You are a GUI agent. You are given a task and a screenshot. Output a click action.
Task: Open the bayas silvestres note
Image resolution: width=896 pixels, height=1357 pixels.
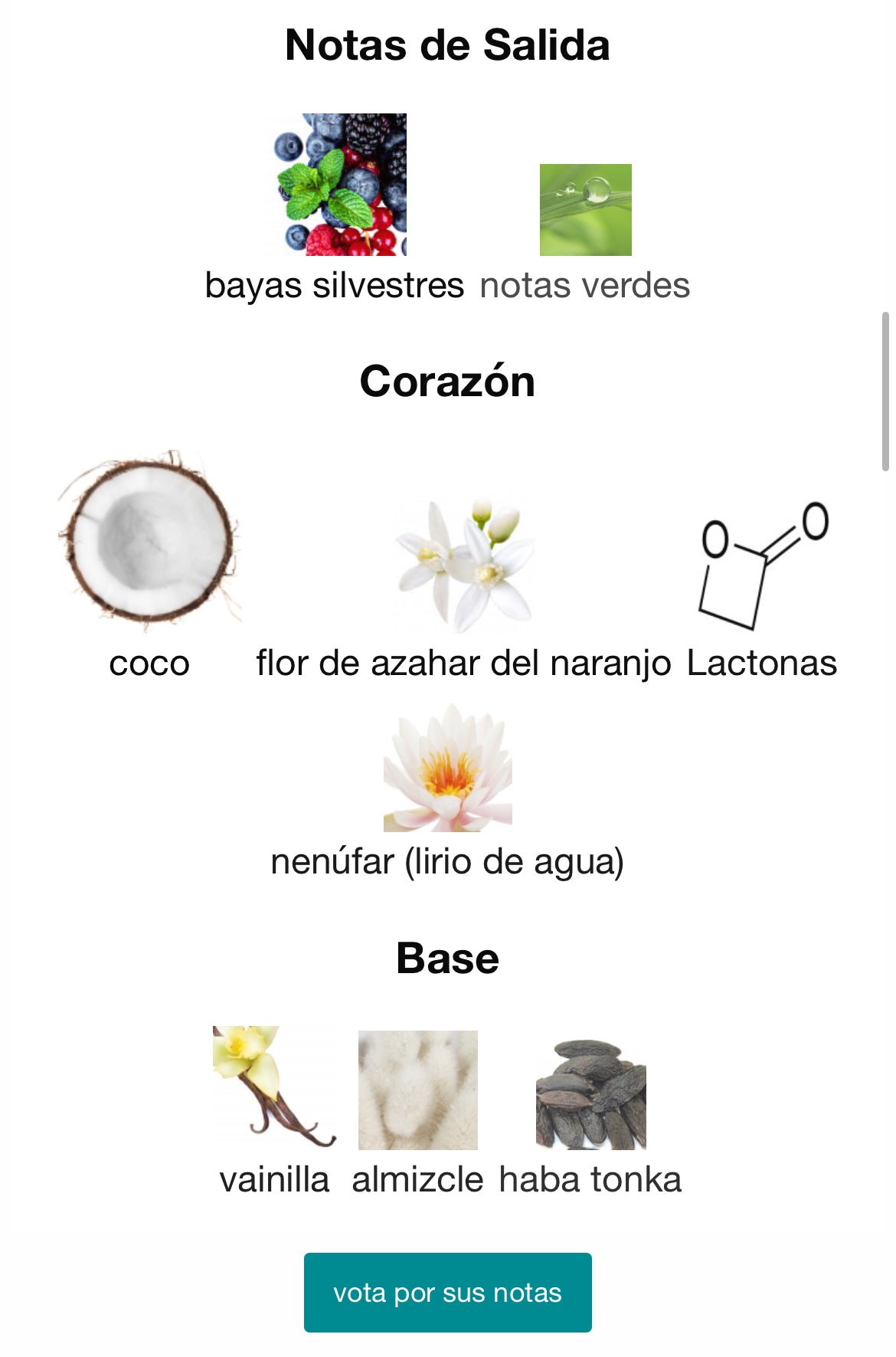click(342, 185)
